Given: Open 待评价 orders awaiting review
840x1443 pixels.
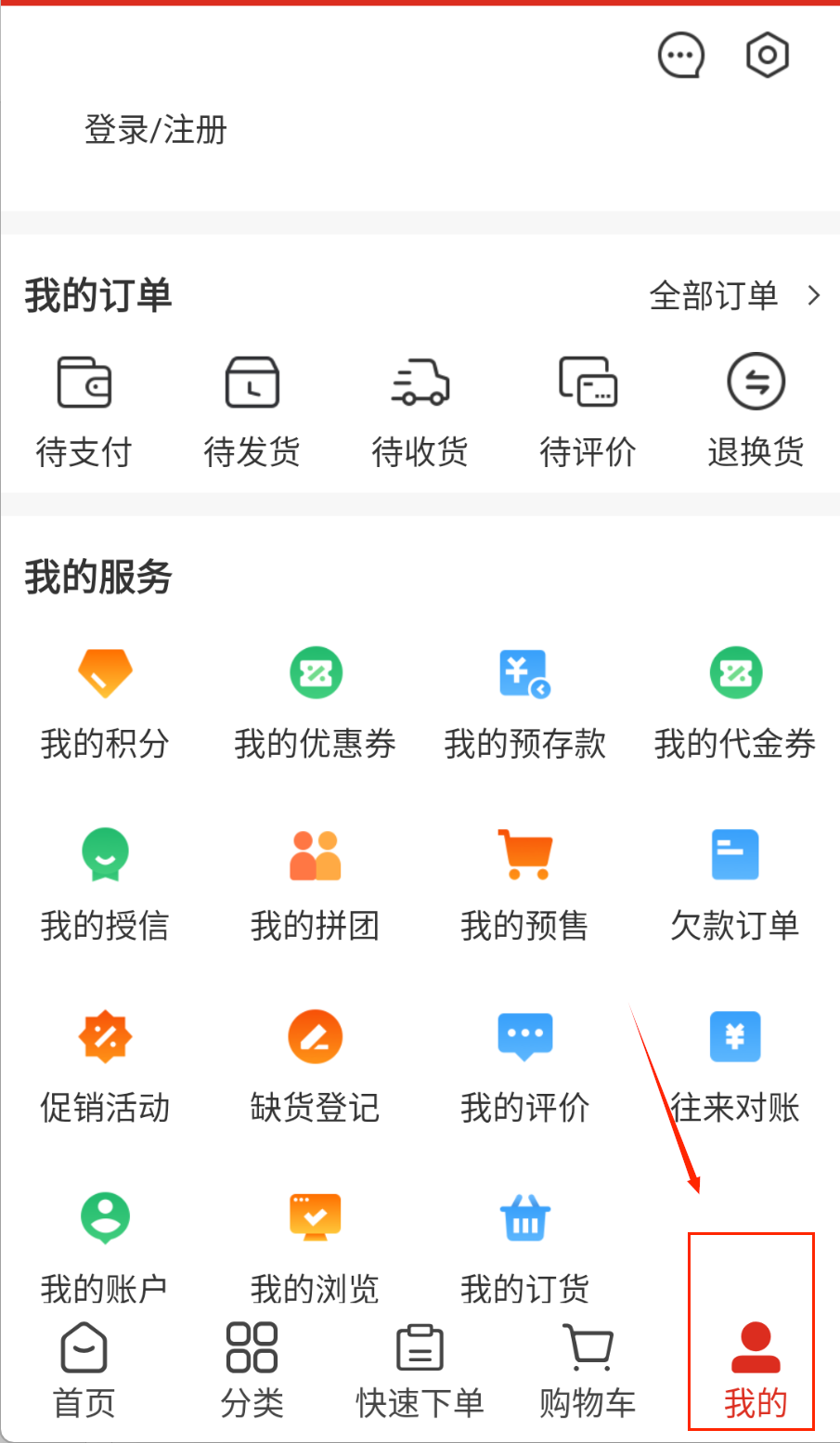Looking at the screenshot, I should (588, 410).
